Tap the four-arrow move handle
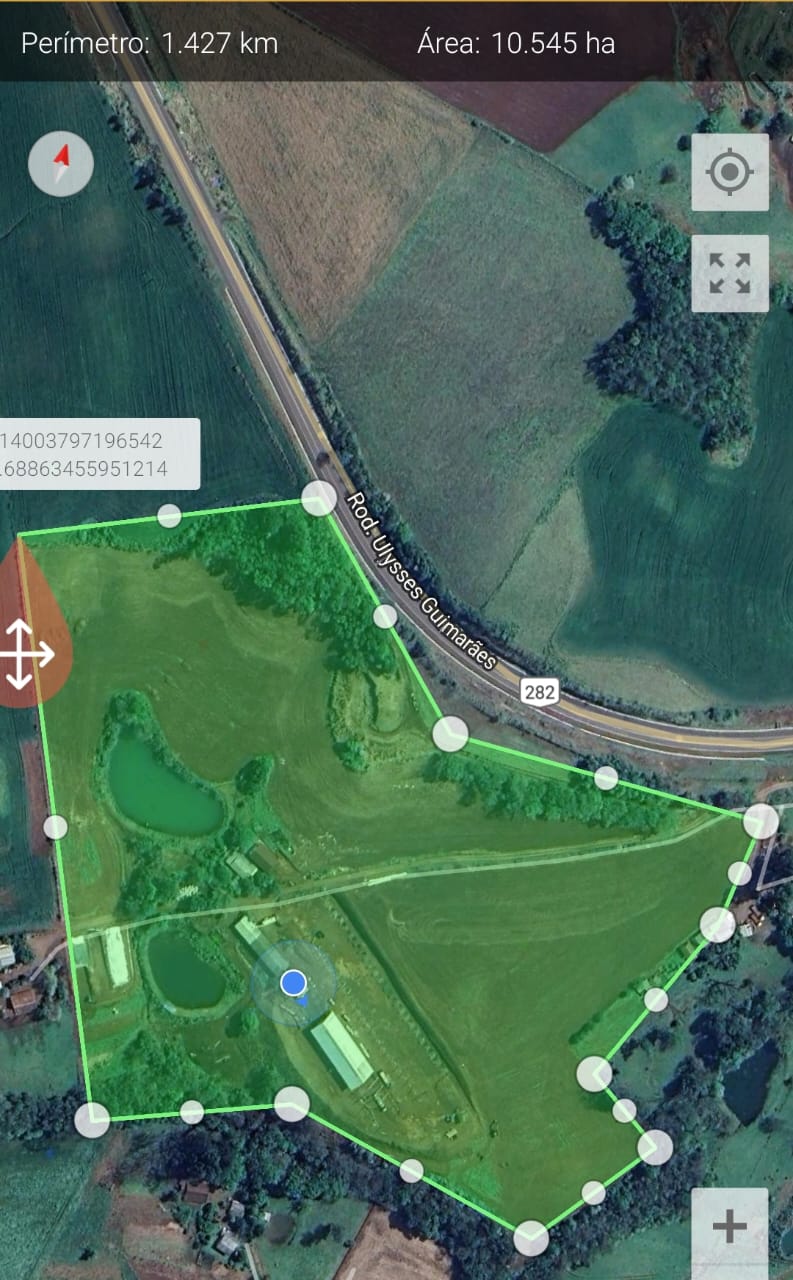 pyautogui.click(x=27, y=655)
